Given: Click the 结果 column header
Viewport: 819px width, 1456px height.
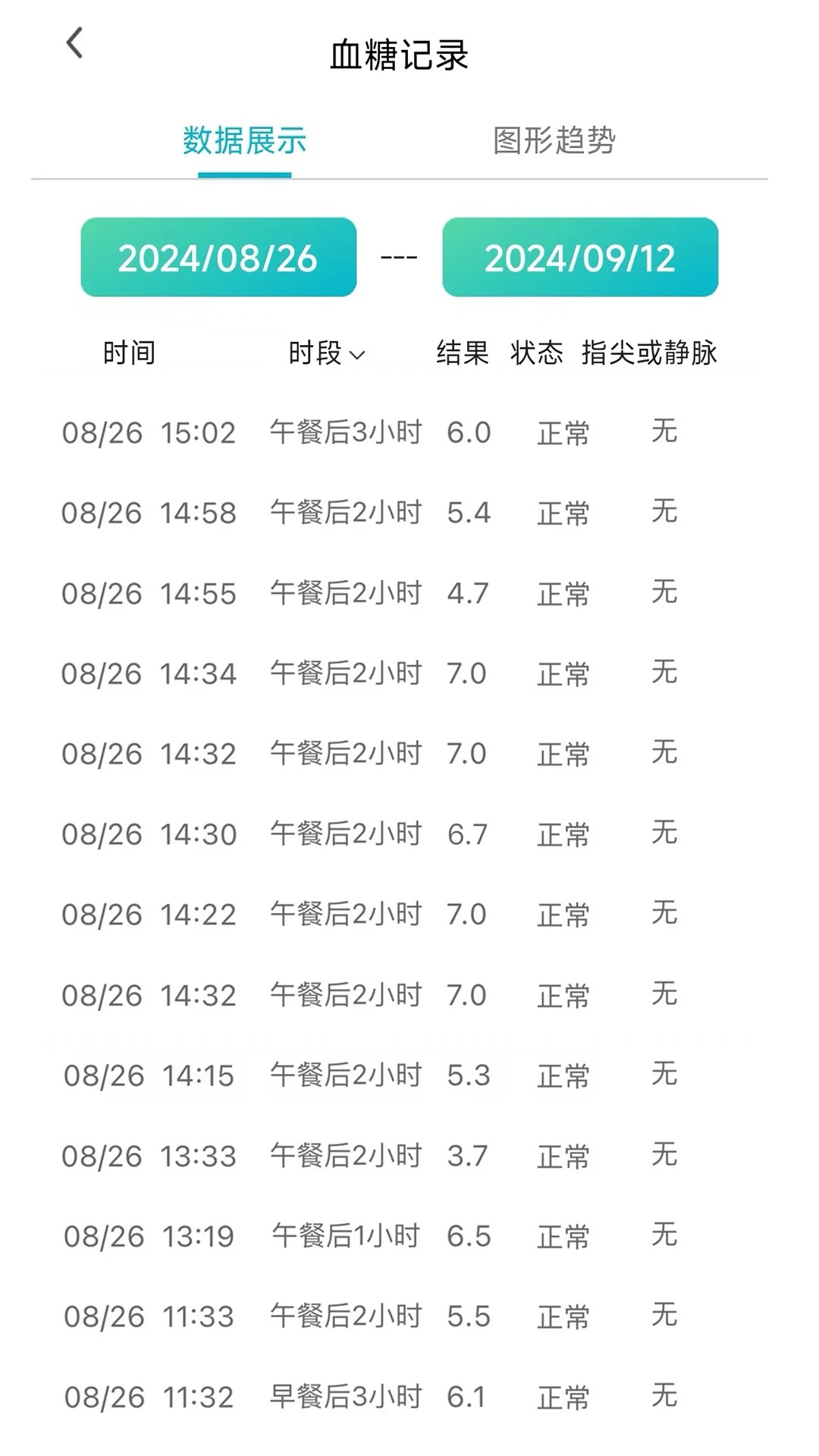Looking at the screenshot, I should coord(463,353).
